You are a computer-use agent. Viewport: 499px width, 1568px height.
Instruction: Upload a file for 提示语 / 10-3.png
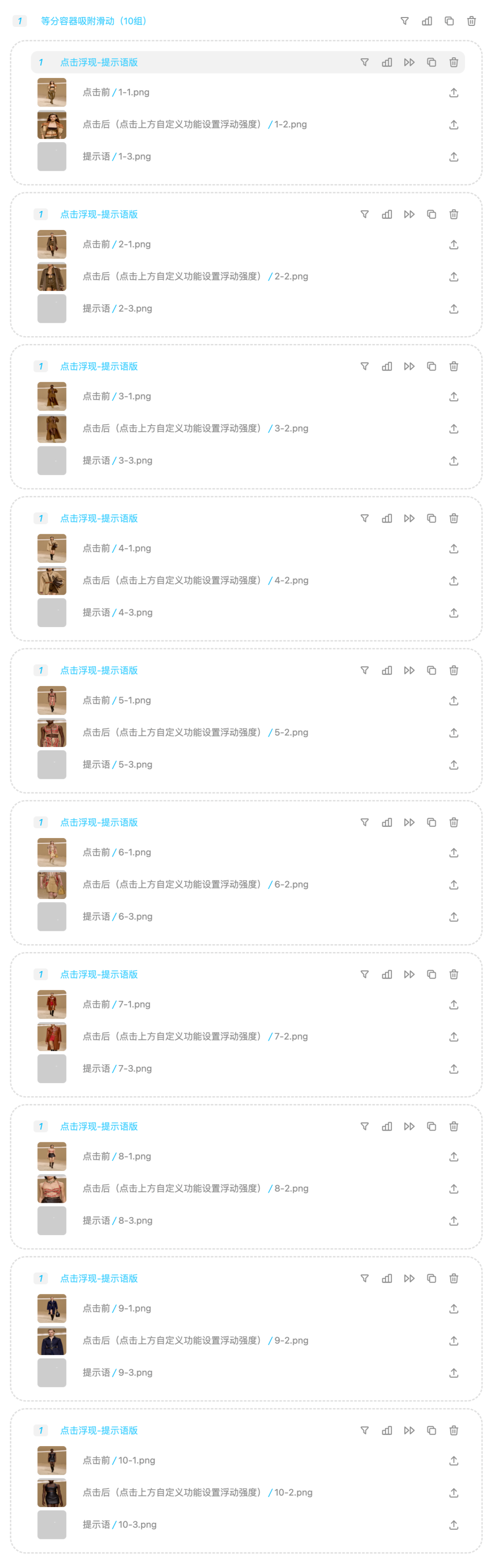453,1524
